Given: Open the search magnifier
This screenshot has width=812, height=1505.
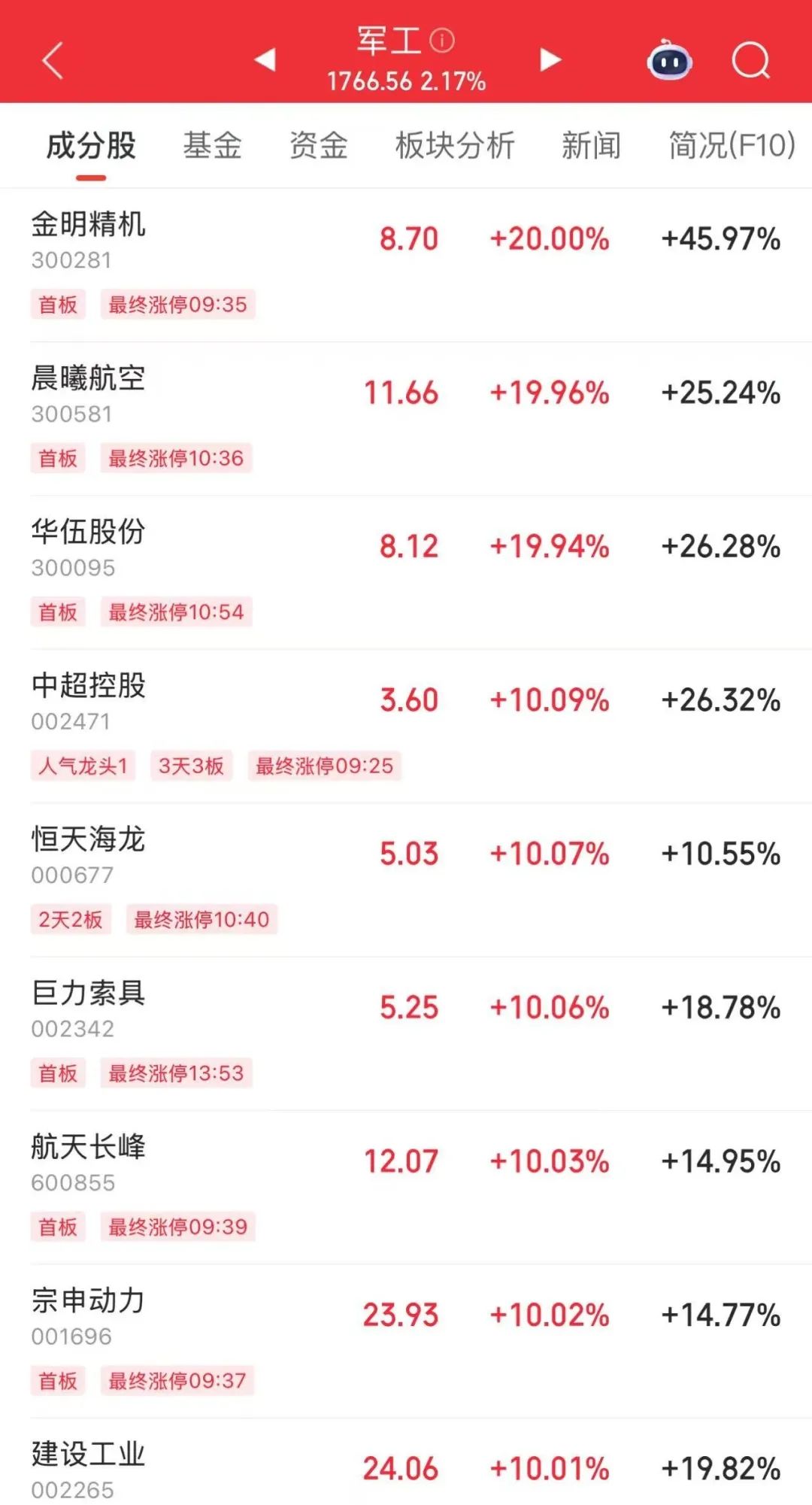Looking at the screenshot, I should click(751, 60).
